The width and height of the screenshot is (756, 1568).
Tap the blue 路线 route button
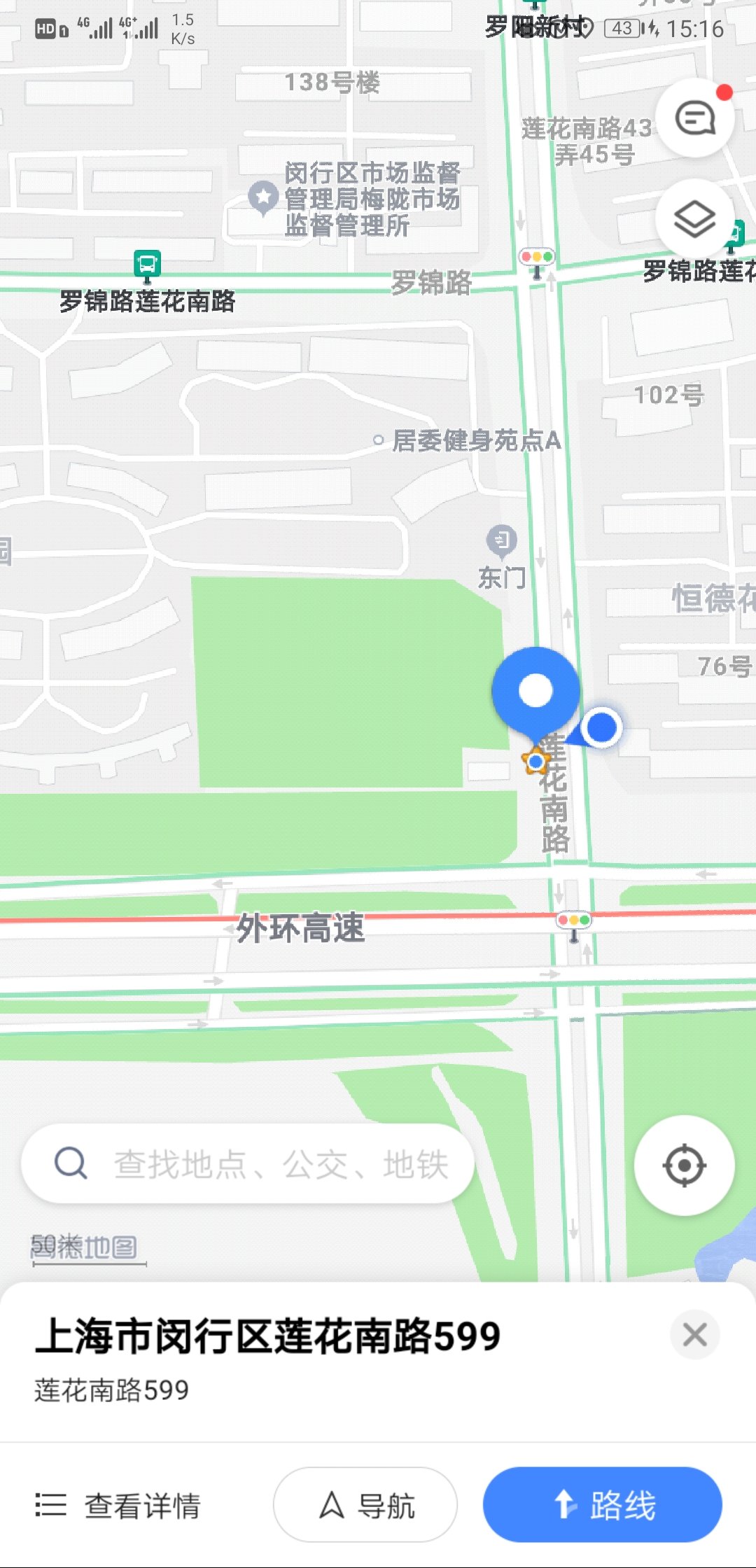pyautogui.click(x=602, y=1504)
